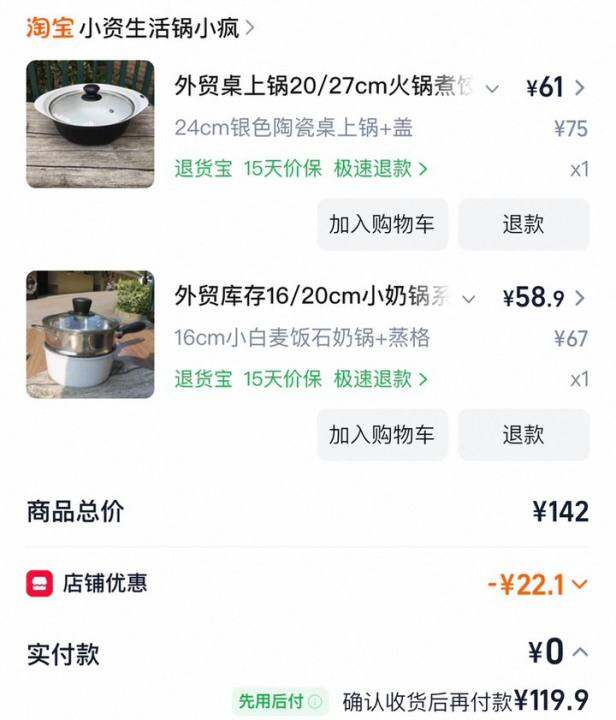Request a refund for the 小奶锅
The image size is (616, 720).
[x=523, y=434]
